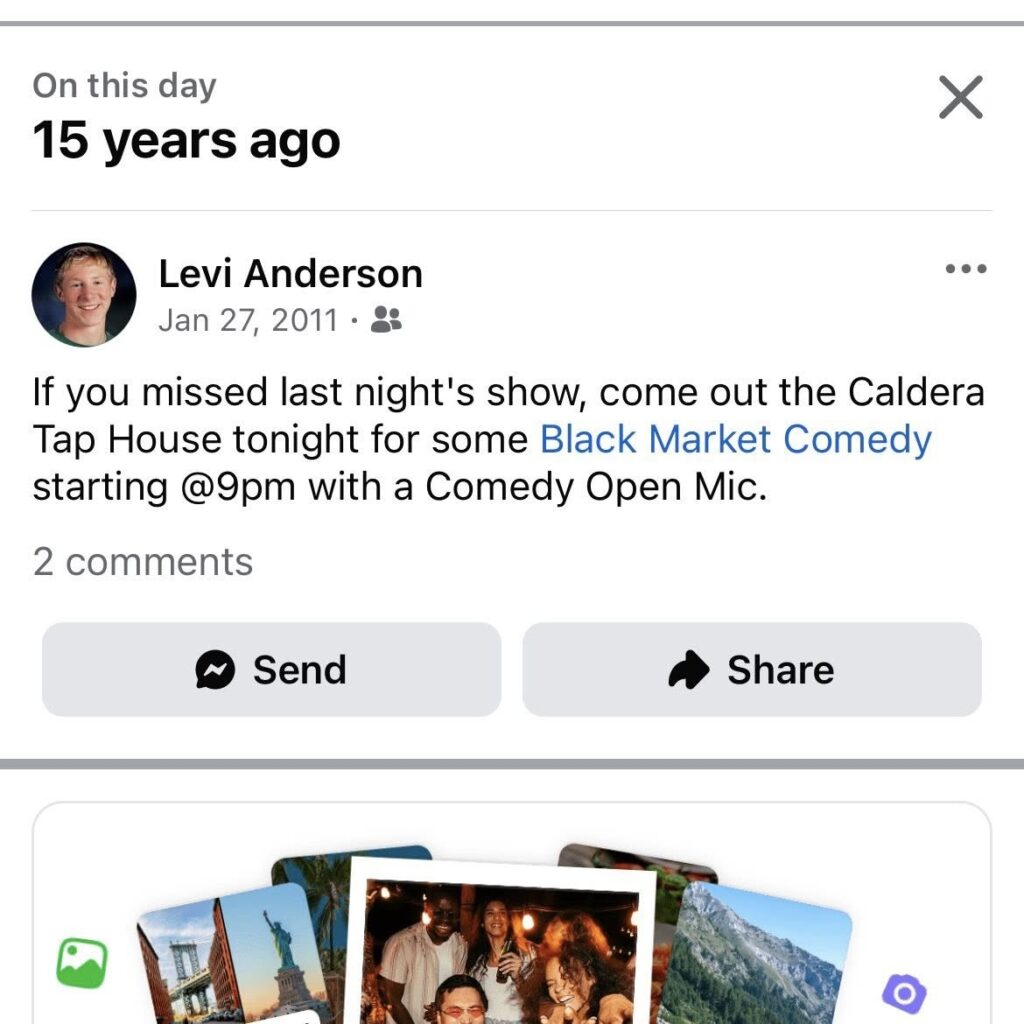Open the Black Market Comedy link
The width and height of the screenshot is (1024, 1024).
[735, 440]
